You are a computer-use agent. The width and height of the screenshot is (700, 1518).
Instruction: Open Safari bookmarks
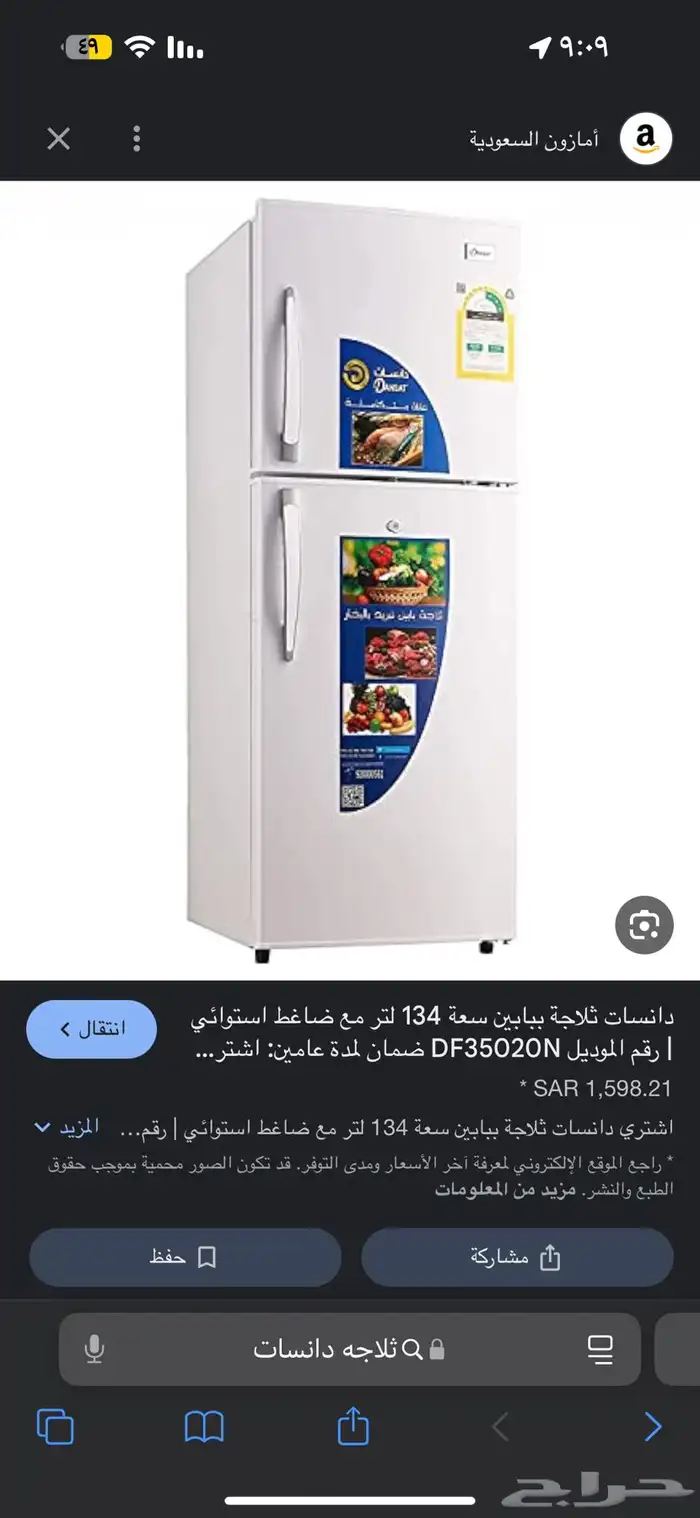[x=204, y=1427]
